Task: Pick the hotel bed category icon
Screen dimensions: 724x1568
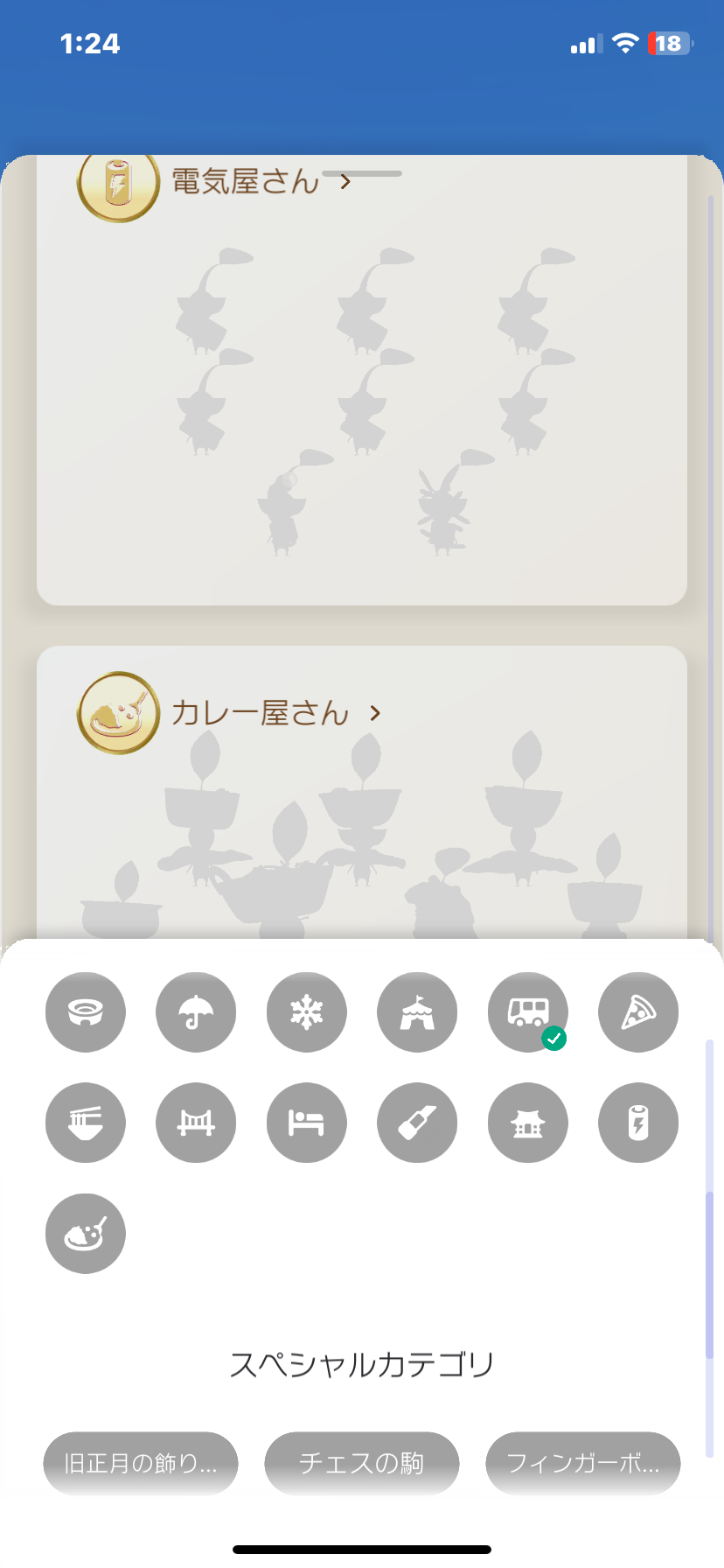Action: pyautogui.click(x=307, y=1123)
